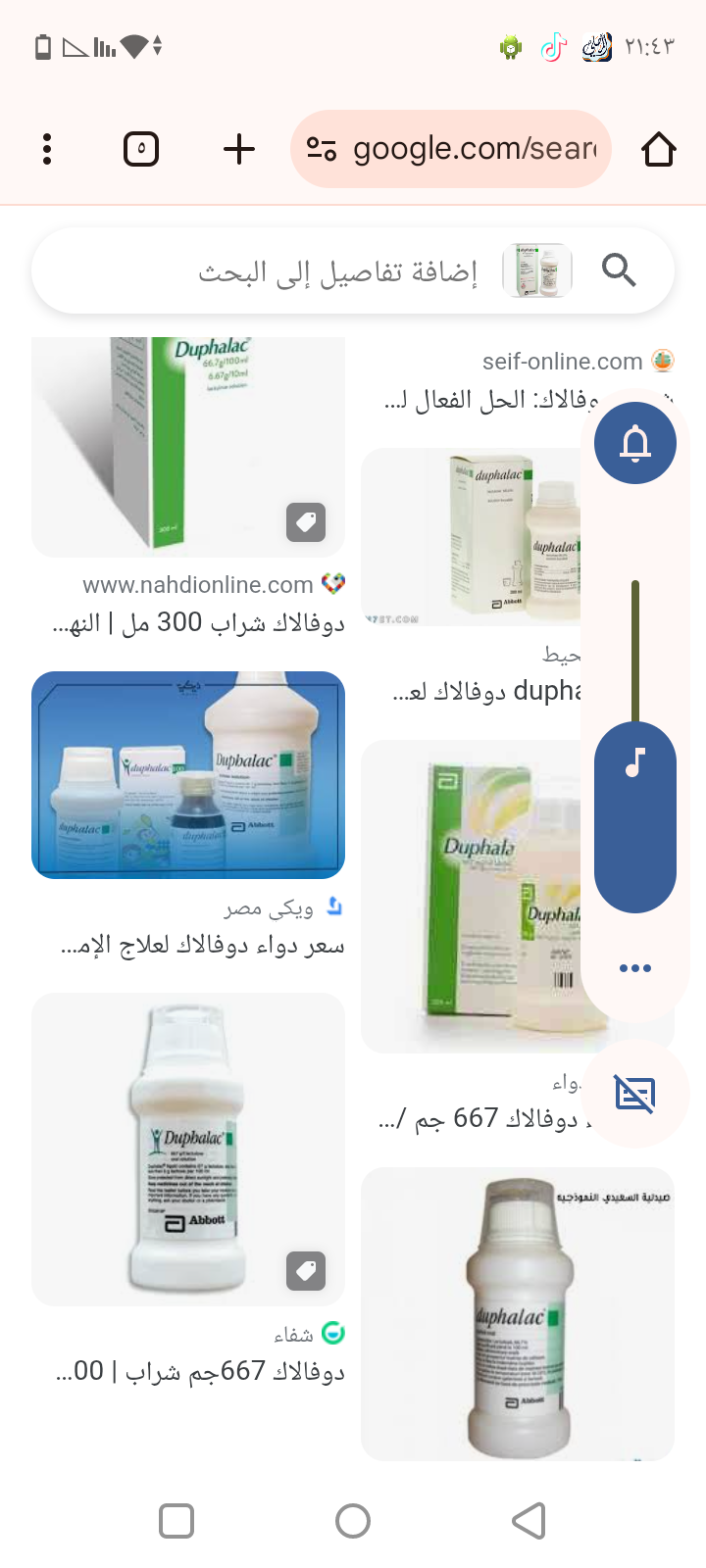Open the tab switcher showing five tabs
Viewport: 706px width, 1568px height.
point(141,149)
